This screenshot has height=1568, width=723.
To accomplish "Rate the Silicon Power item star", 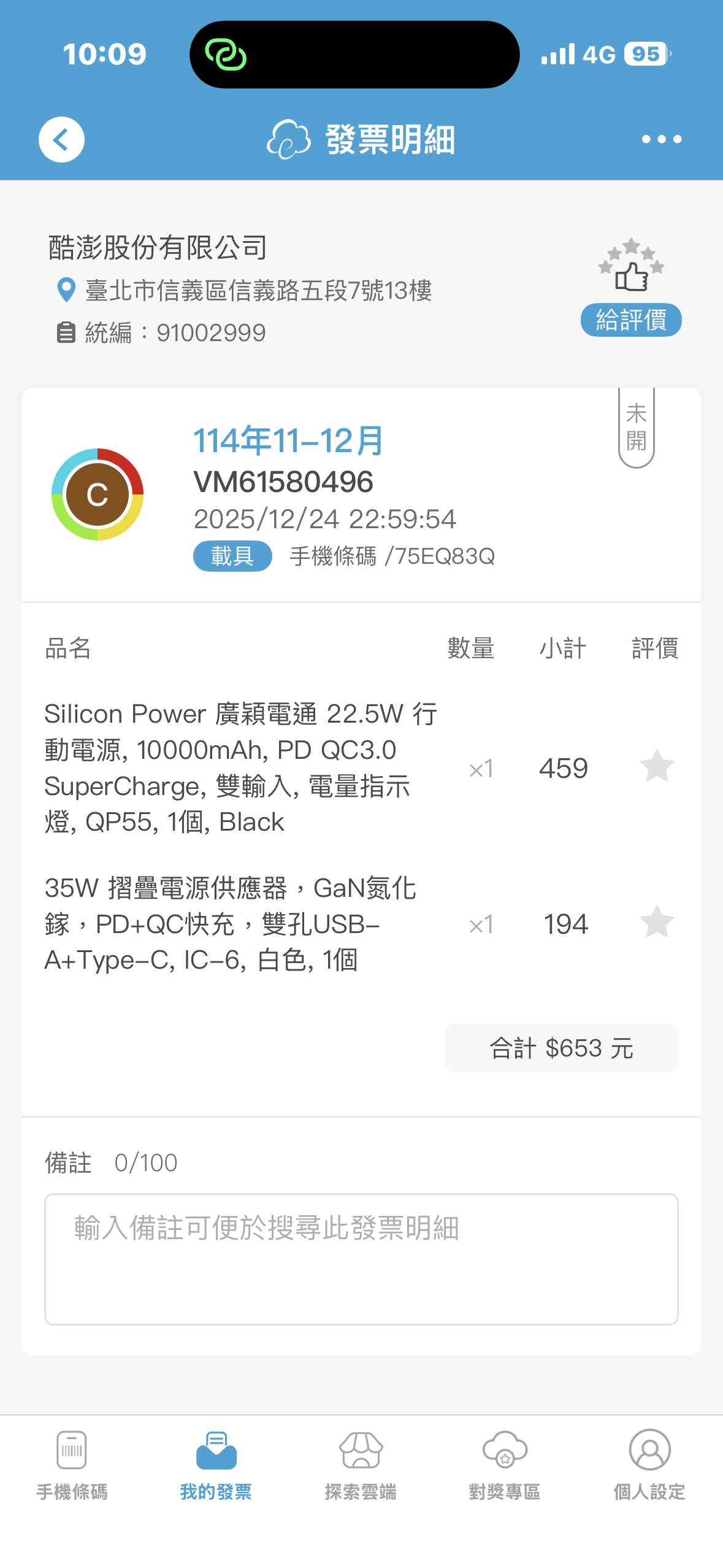I will click(656, 767).
